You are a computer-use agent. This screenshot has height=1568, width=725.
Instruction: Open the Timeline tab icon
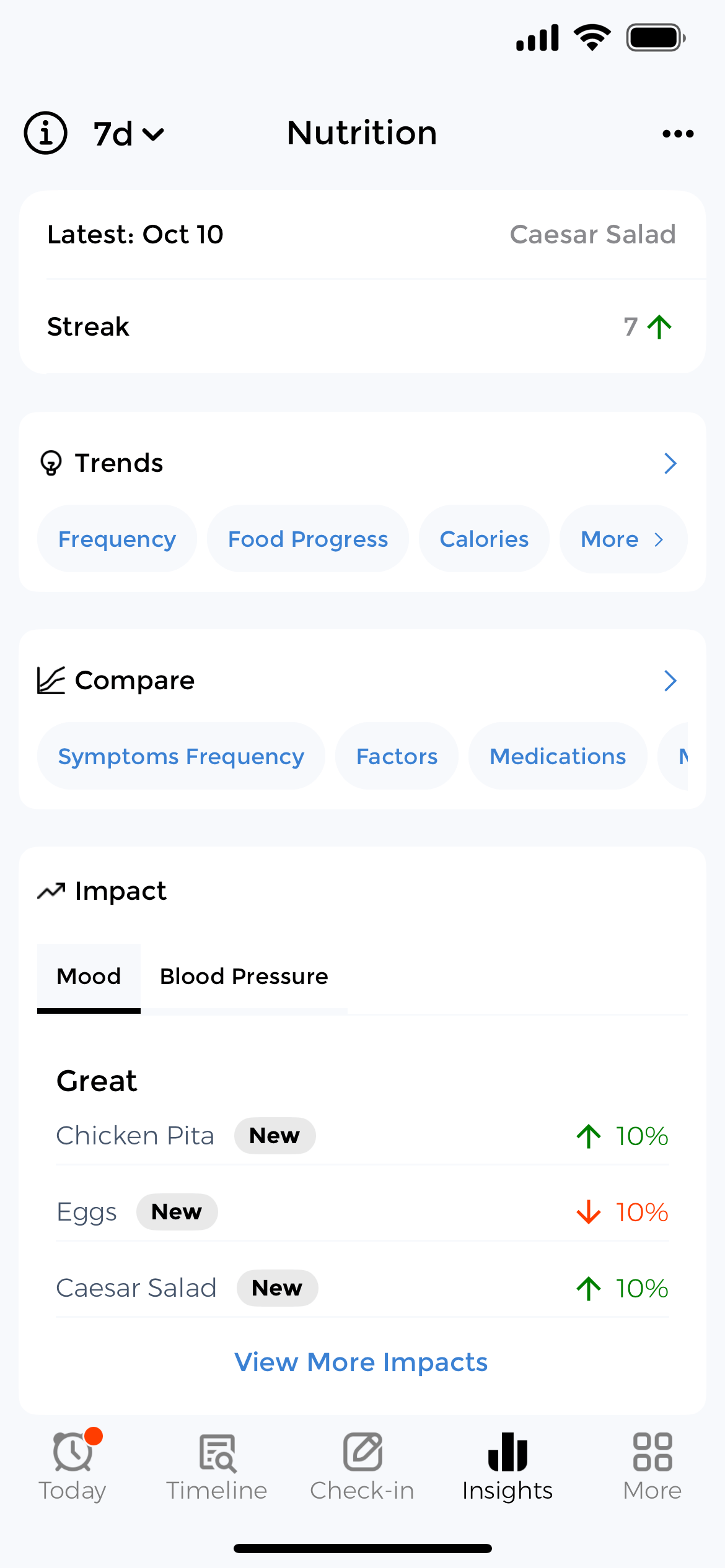point(216,1453)
